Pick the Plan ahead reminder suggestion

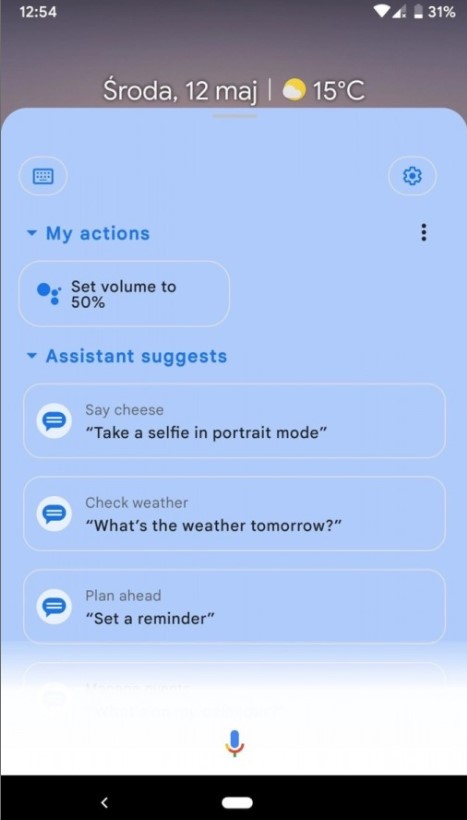click(234, 607)
